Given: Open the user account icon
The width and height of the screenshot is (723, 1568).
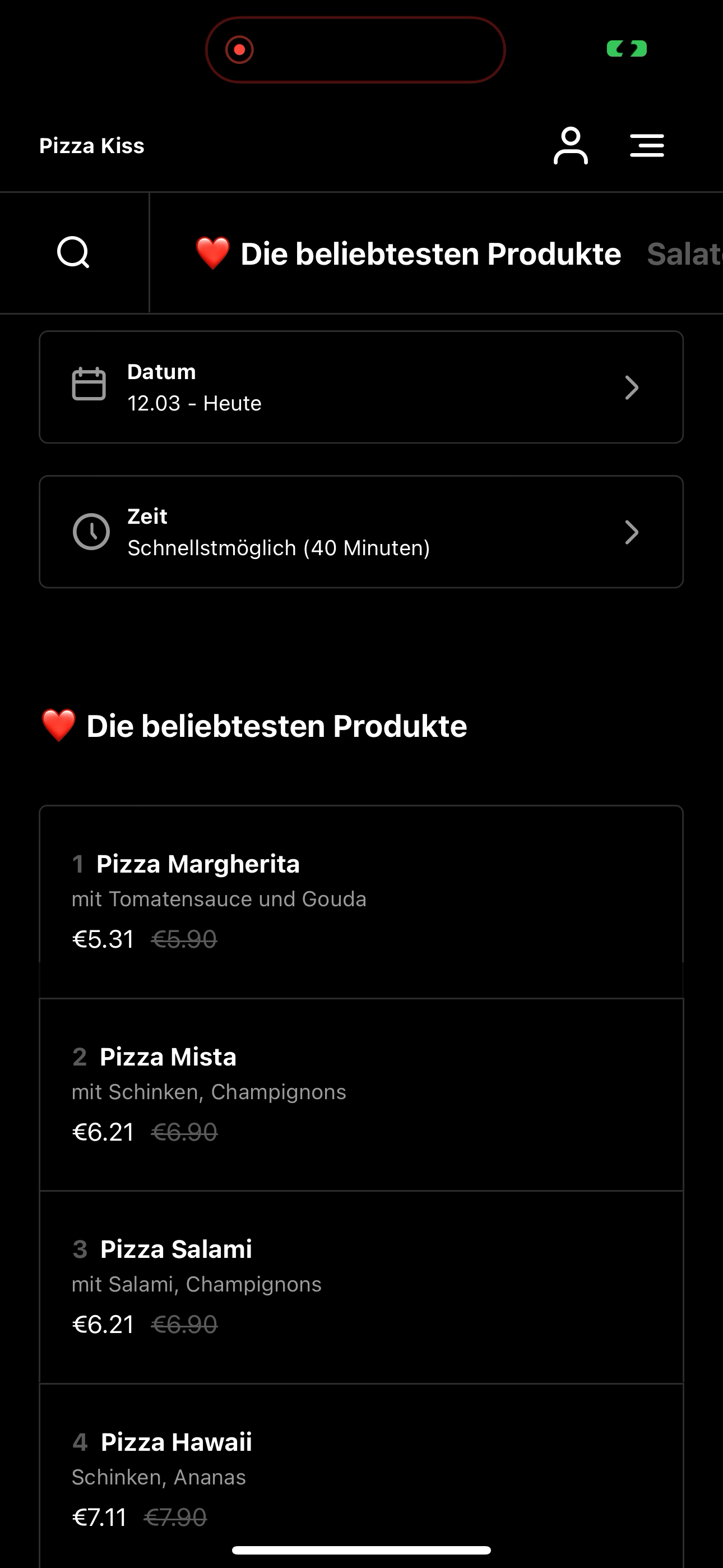Looking at the screenshot, I should click(x=570, y=146).
